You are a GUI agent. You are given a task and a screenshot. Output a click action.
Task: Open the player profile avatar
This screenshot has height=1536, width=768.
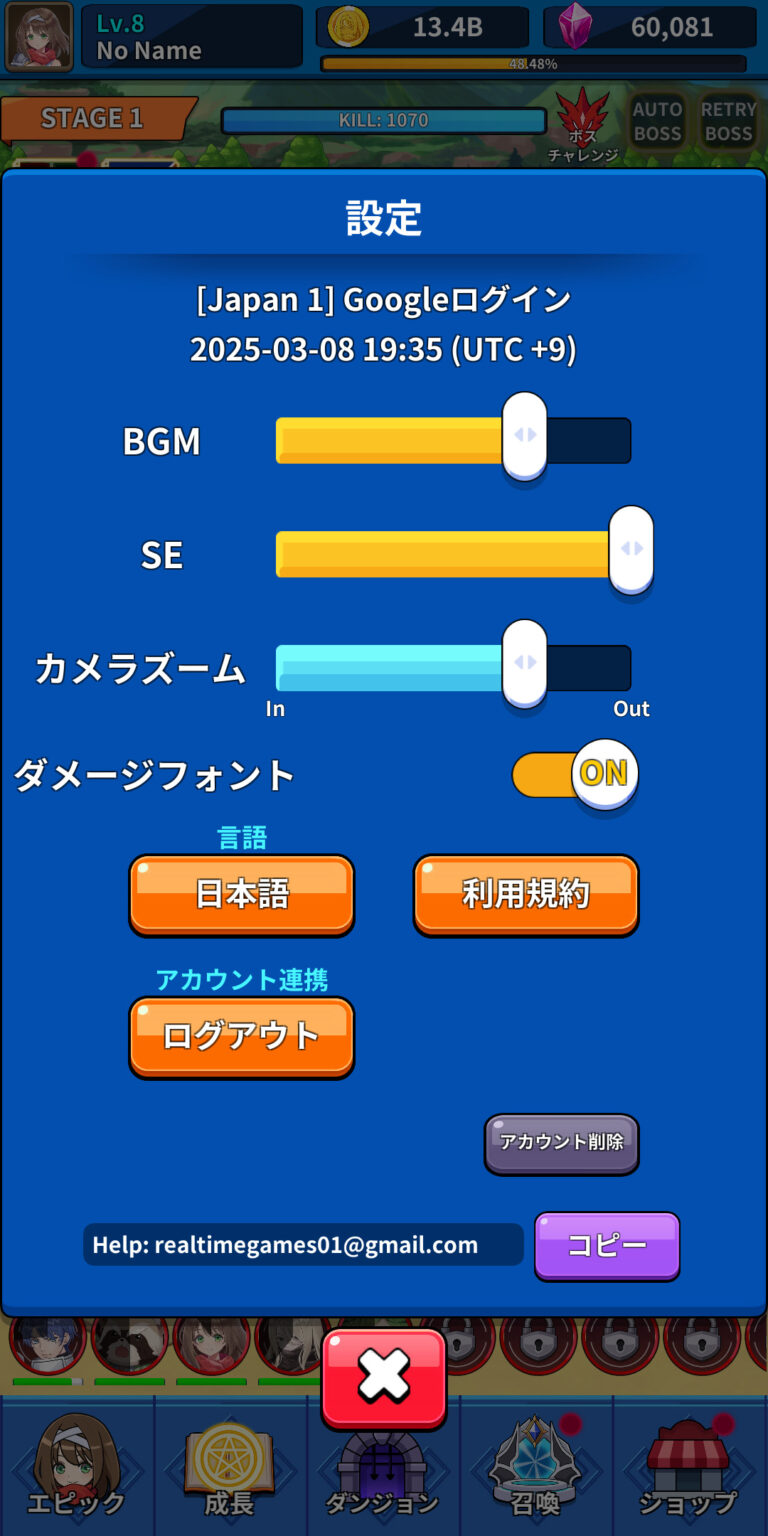(39, 37)
